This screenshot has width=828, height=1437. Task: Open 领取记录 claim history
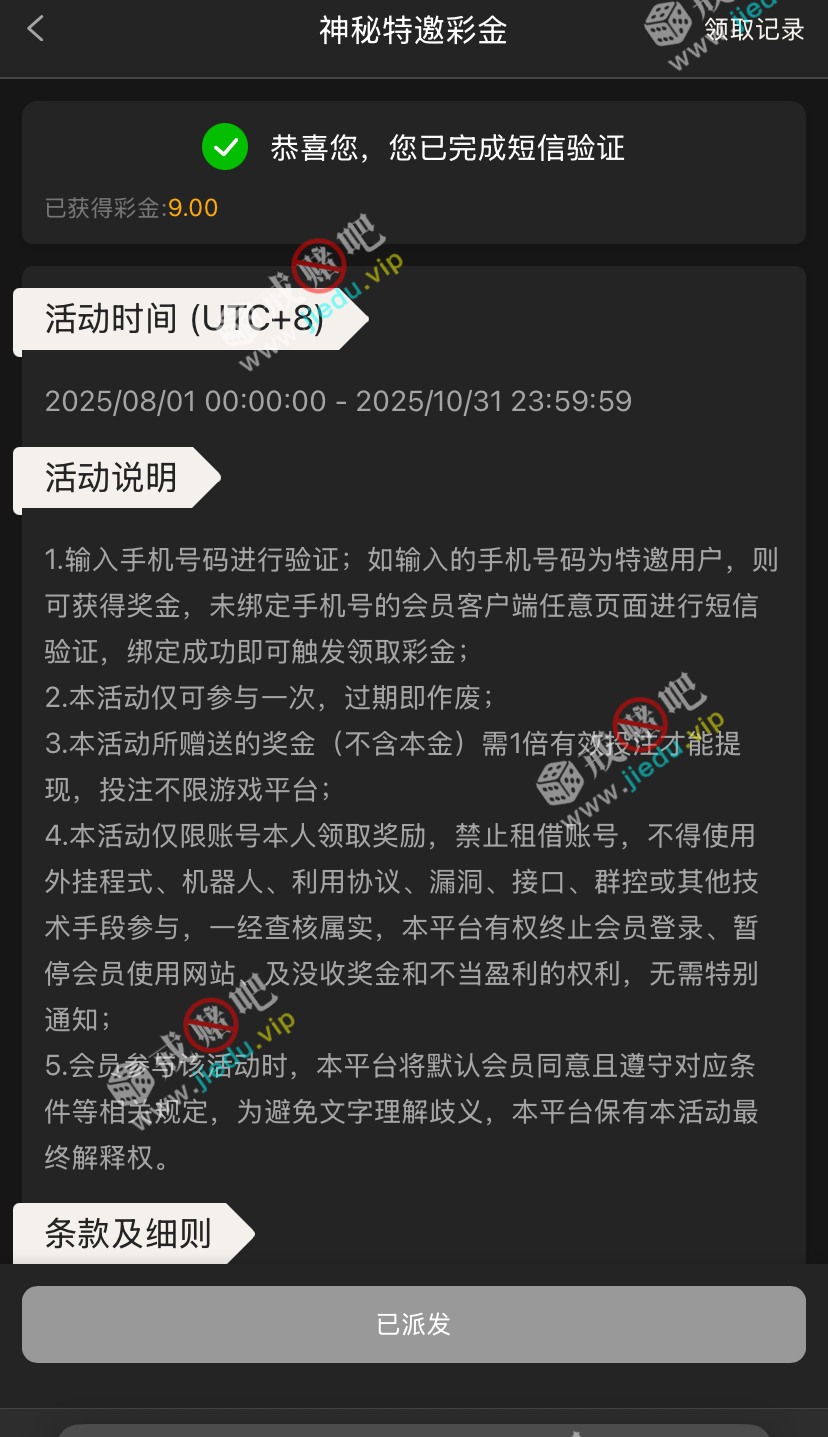point(754,30)
